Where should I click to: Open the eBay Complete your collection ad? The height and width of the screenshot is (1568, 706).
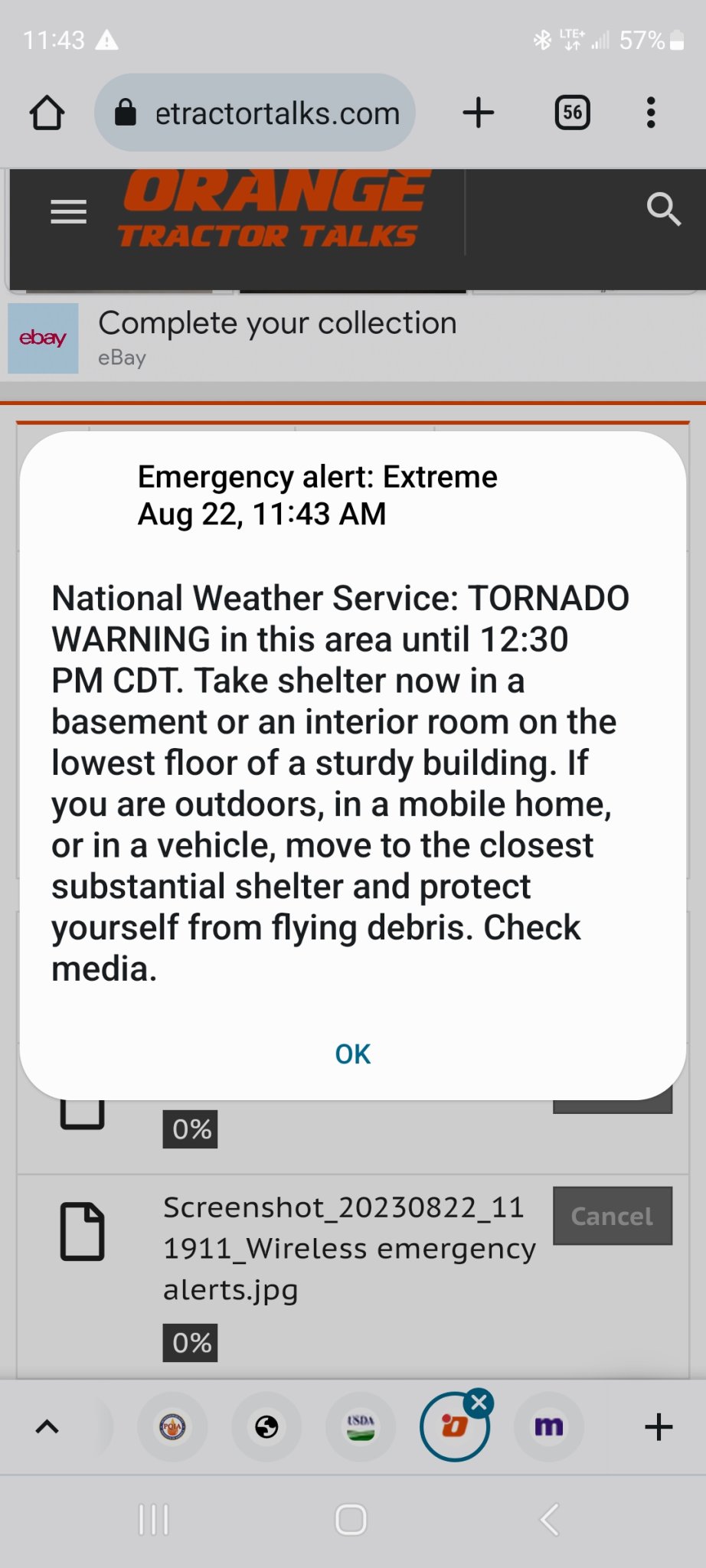pos(276,338)
